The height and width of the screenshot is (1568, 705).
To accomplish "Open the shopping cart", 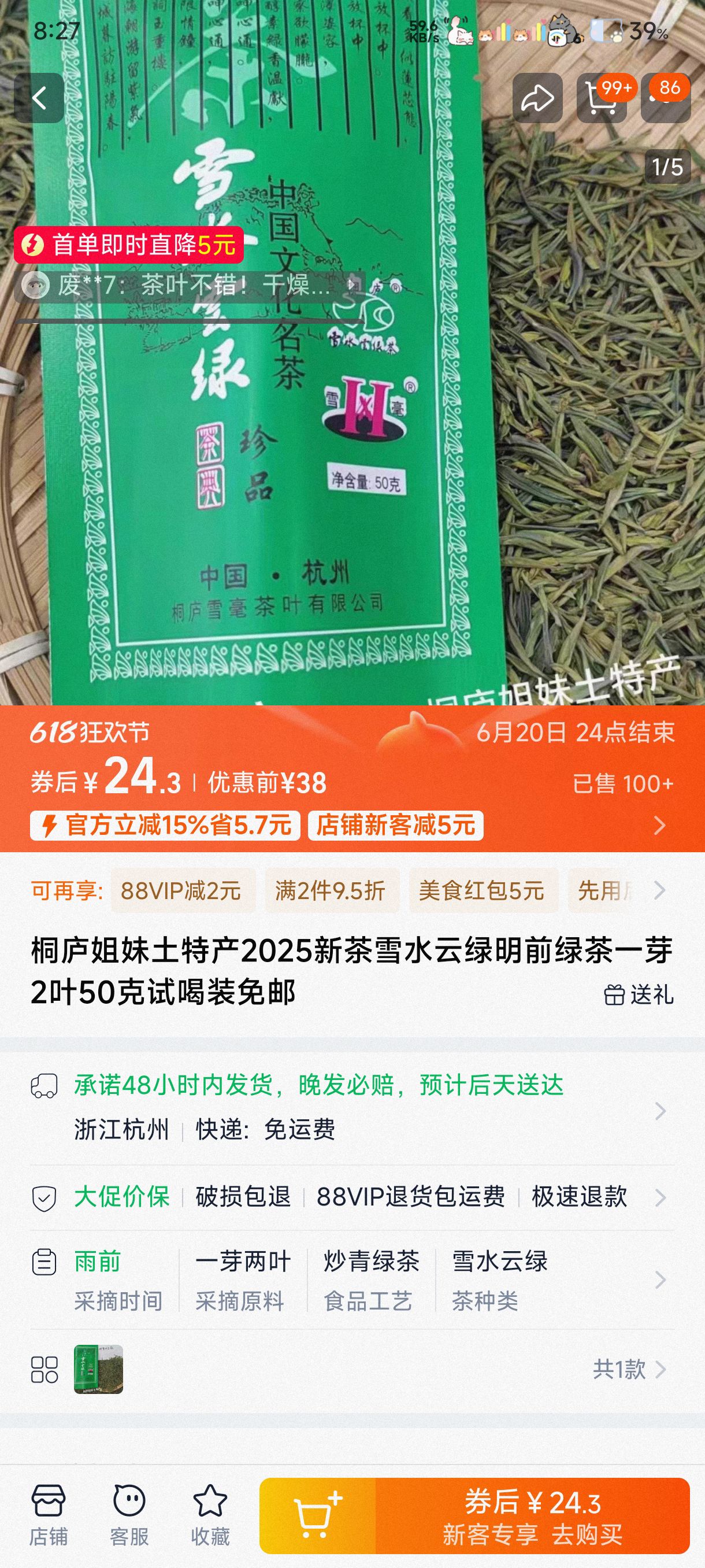I will [x=601, y=98].
